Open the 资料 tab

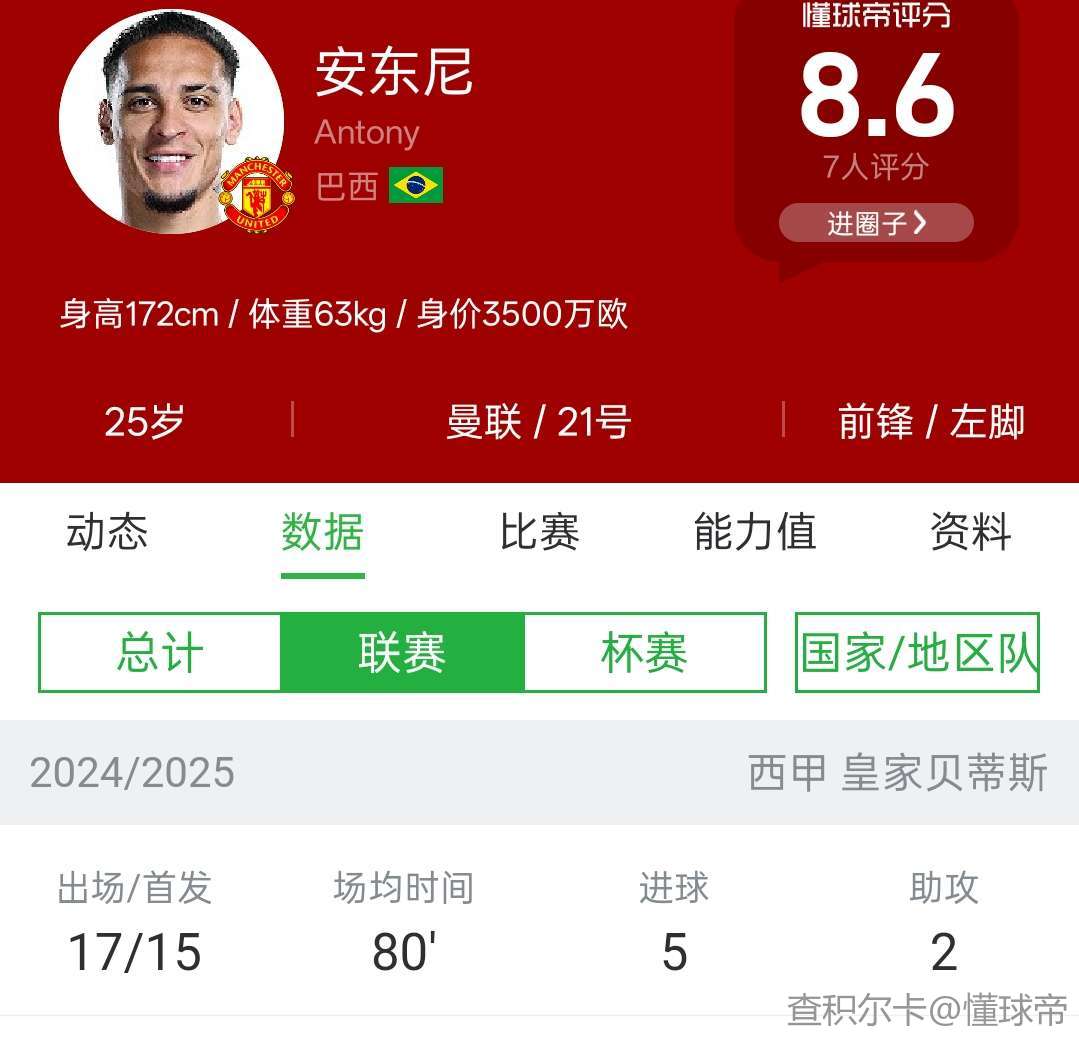point(970,532)
